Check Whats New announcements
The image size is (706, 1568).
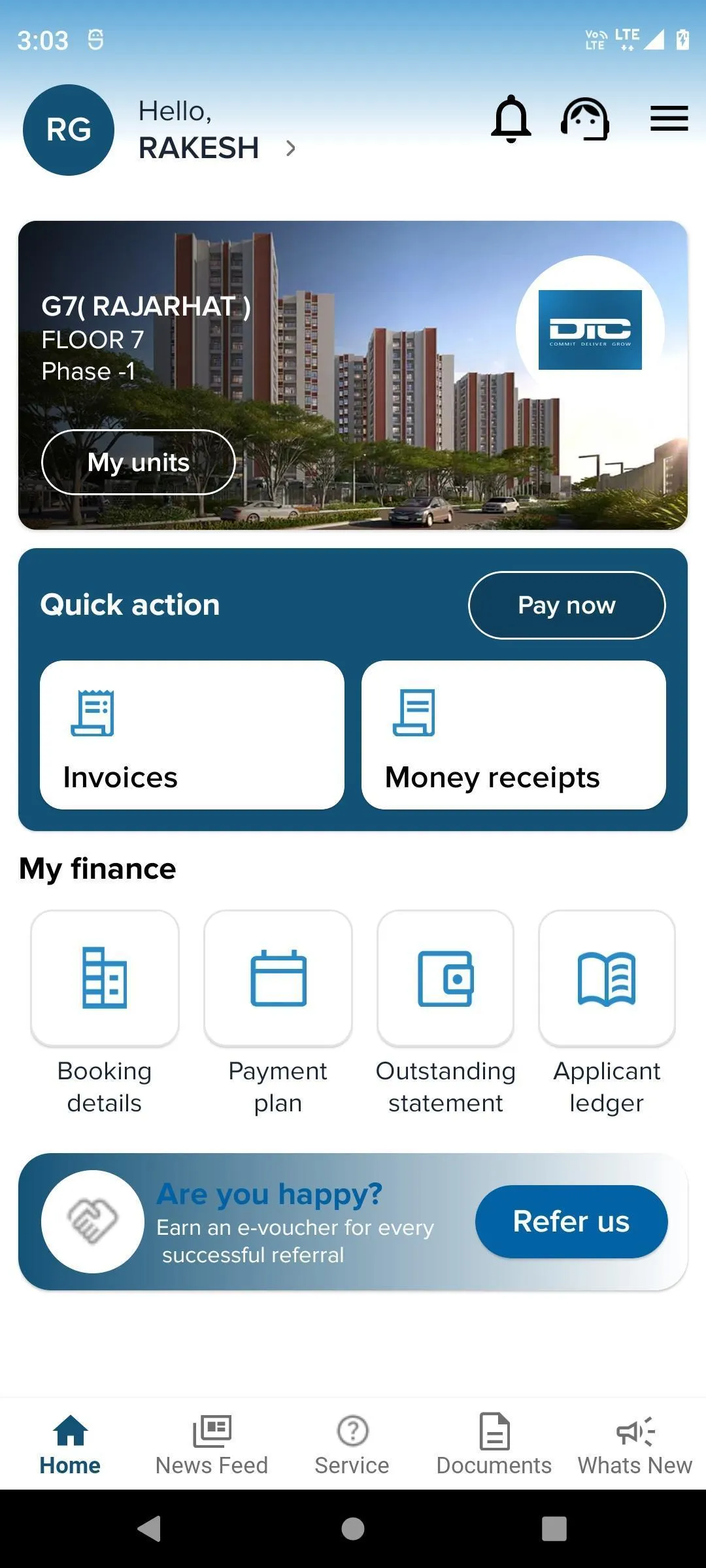click(x=635, y=1445)
